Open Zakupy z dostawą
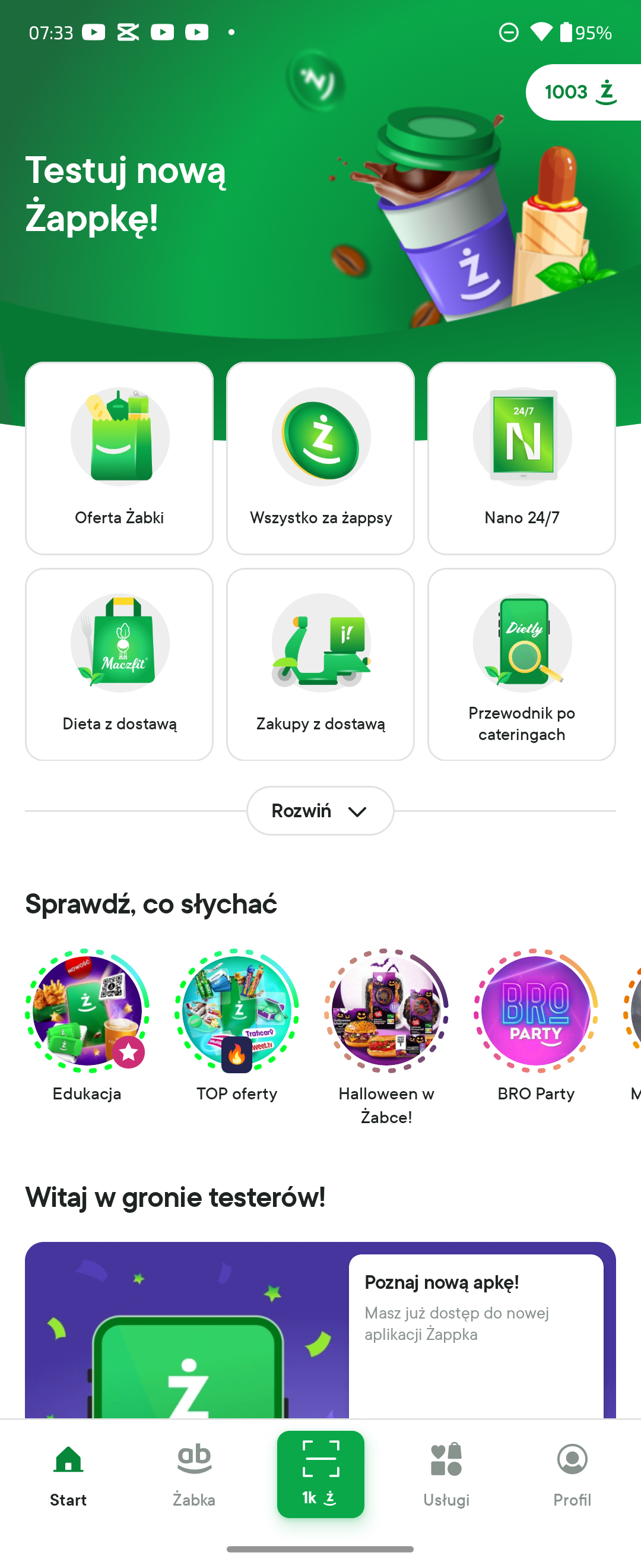The image size is (641, 1568). (x=320, y=664)
